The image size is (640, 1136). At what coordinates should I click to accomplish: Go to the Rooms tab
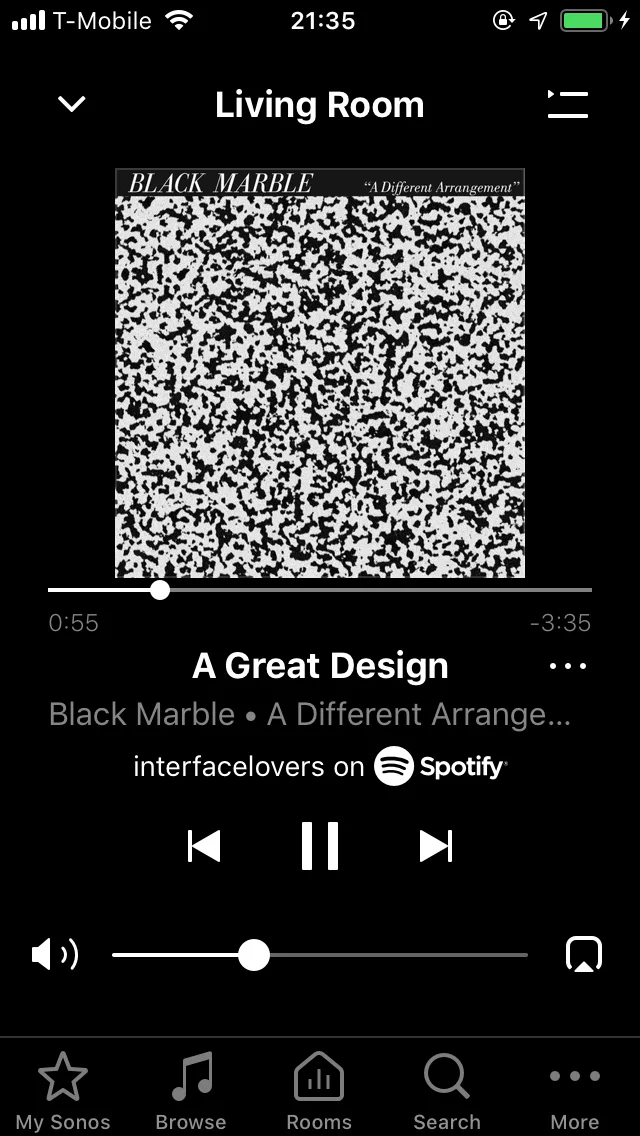point(319,1090)
